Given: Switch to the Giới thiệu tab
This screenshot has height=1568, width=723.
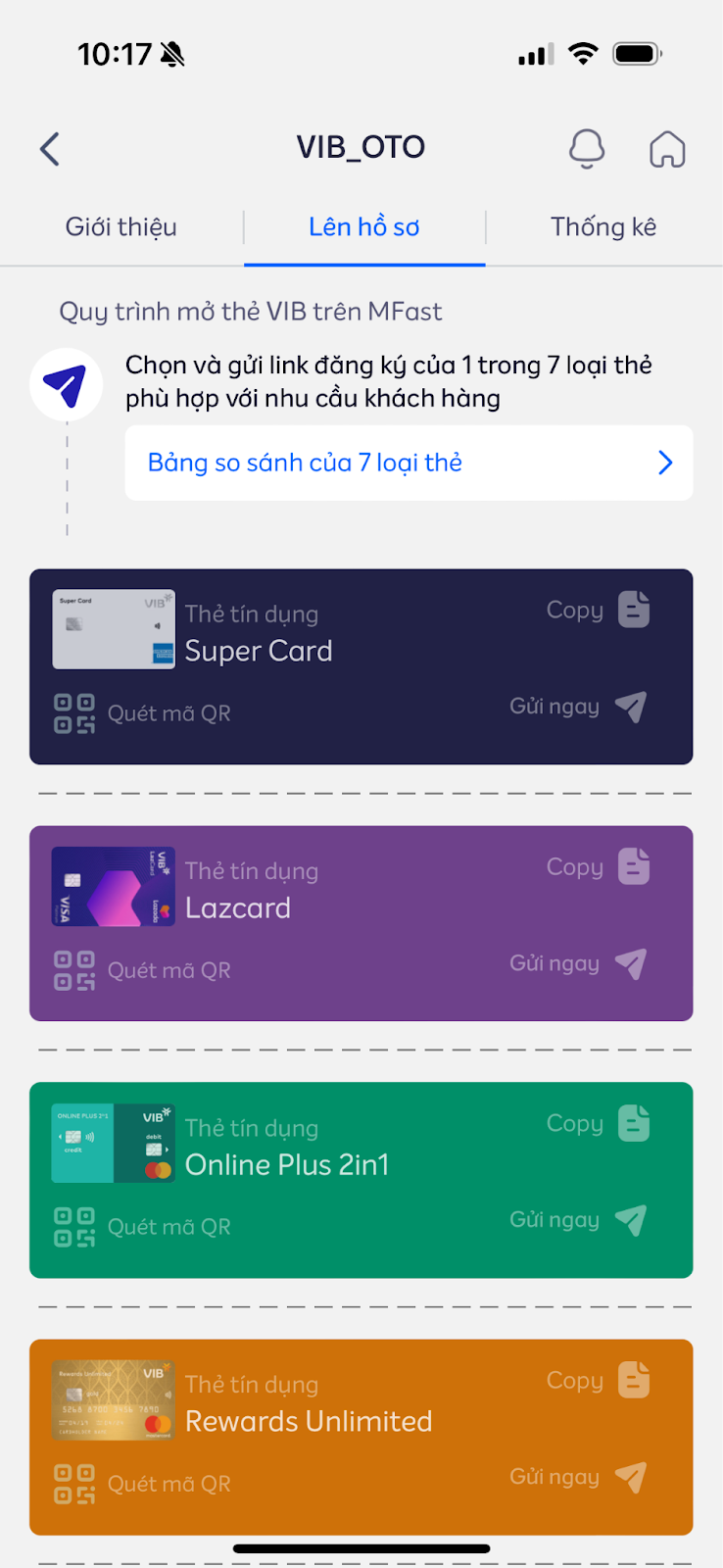Looking at the screenshot, I should coord(121,226).
